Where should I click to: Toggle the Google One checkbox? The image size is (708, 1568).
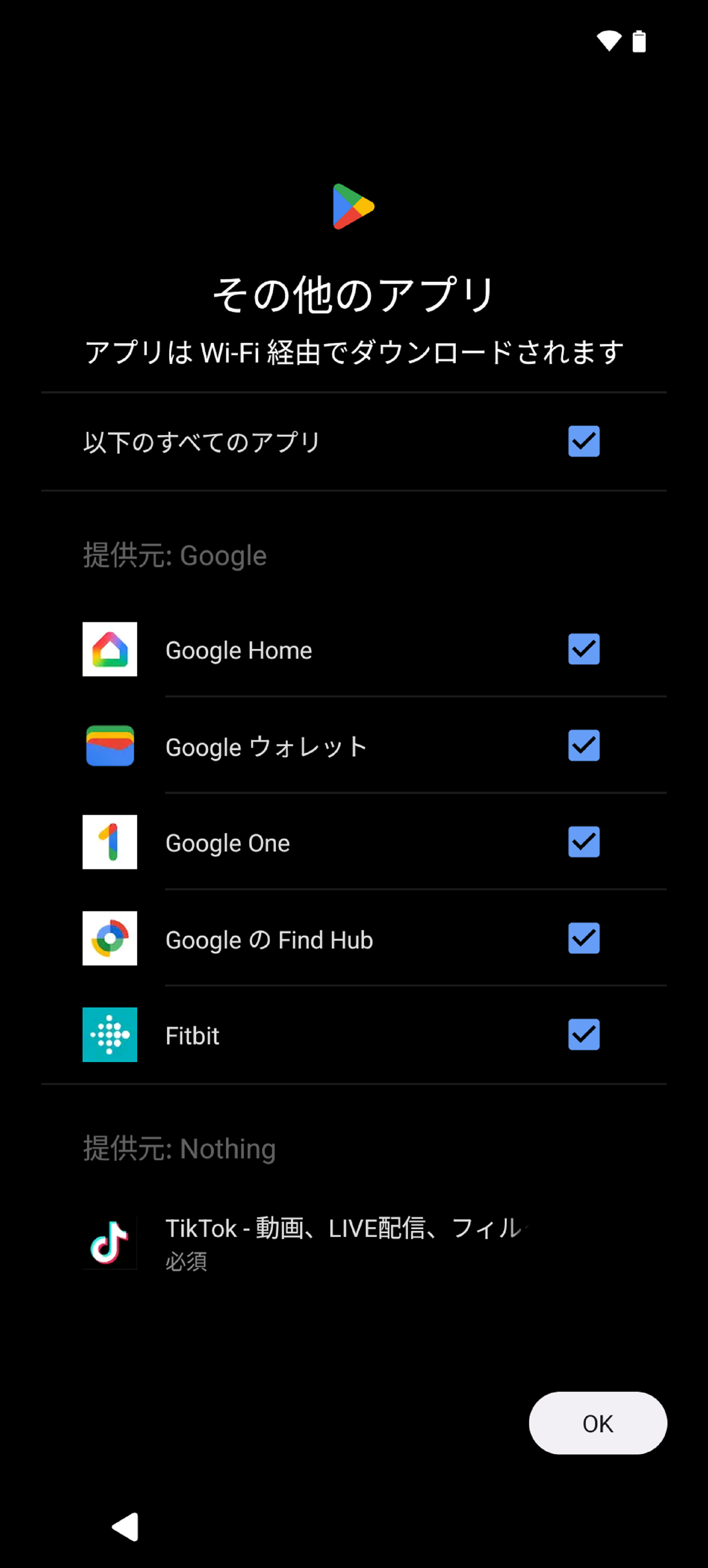584,842
